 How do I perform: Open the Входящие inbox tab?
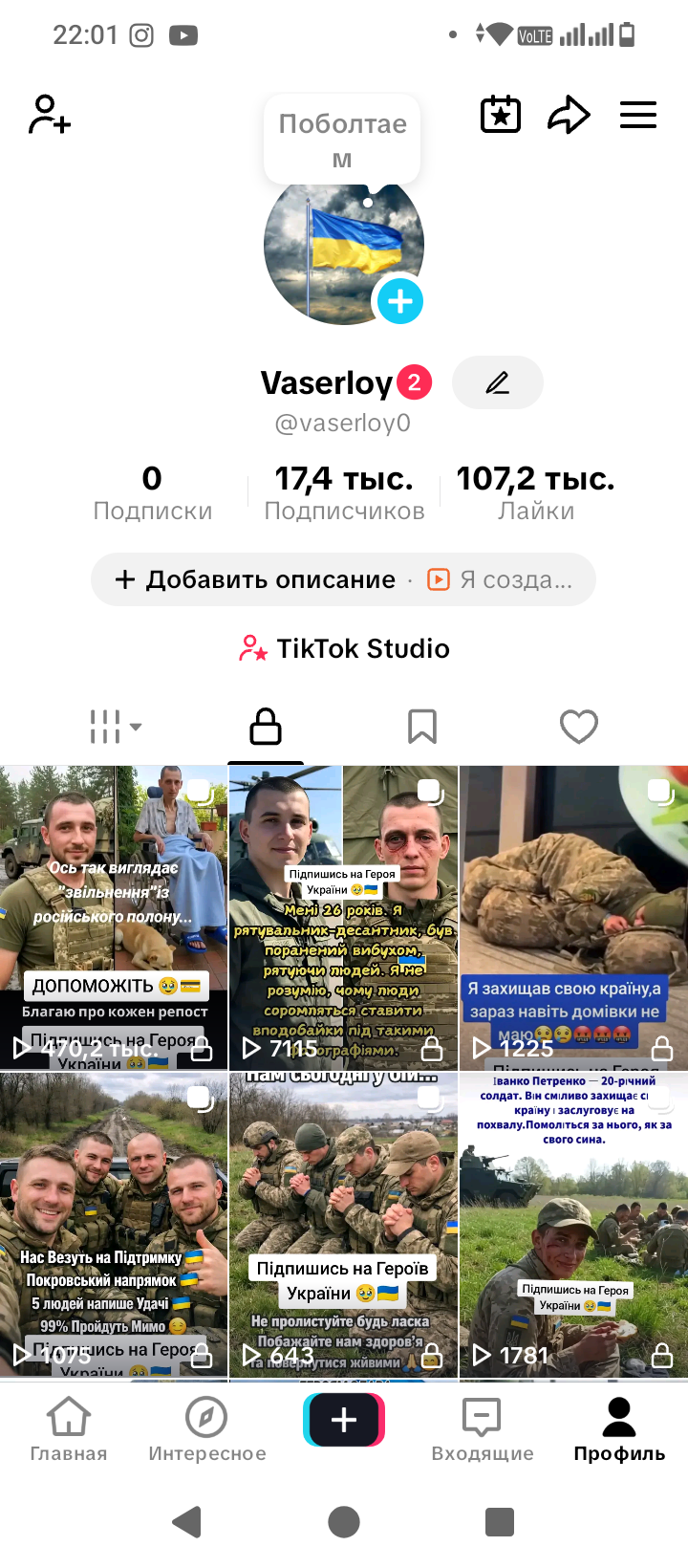pos(482,1429)
